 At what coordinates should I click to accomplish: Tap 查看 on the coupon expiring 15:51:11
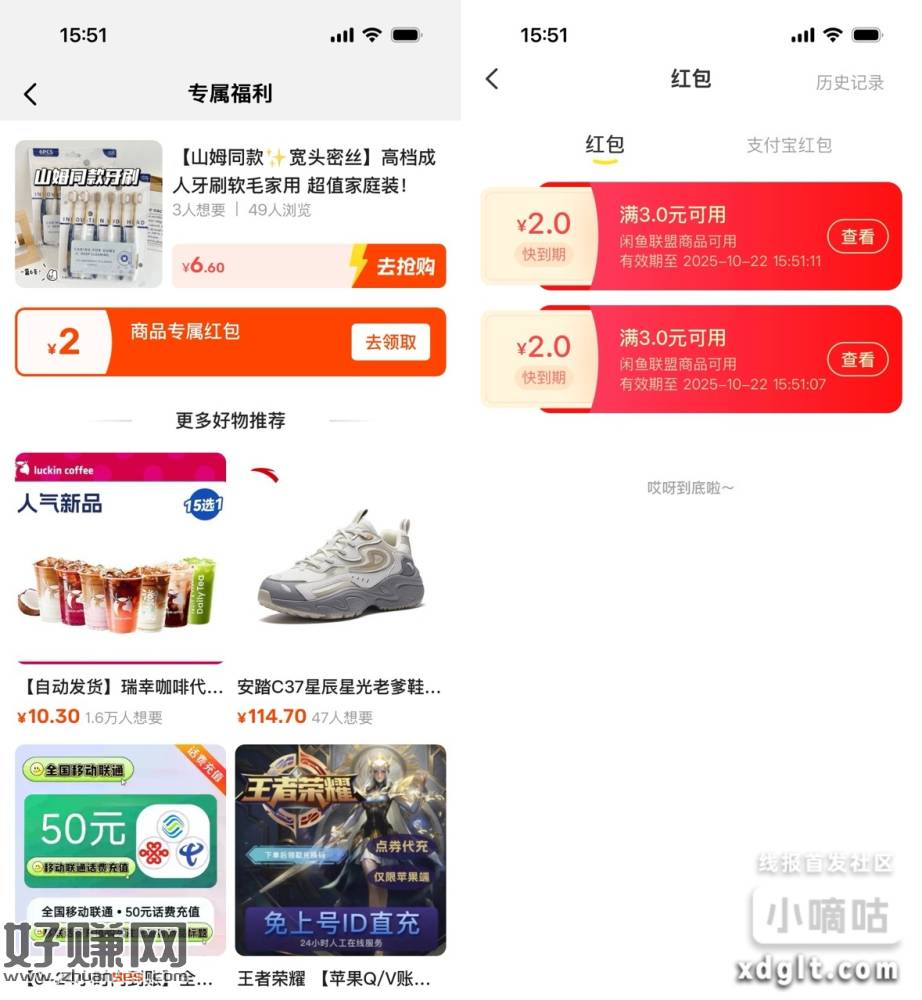click(857, 237)
